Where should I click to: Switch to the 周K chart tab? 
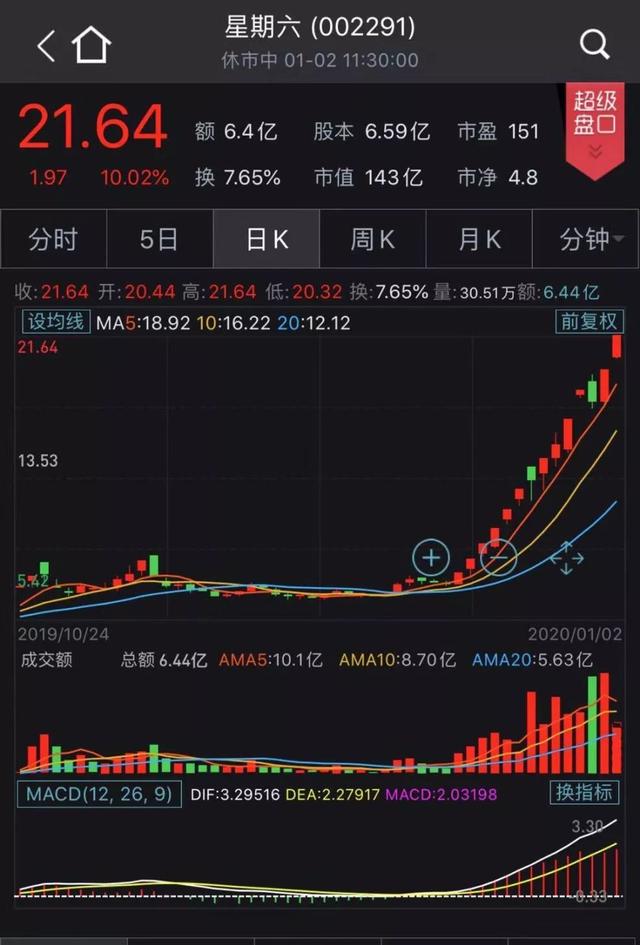[x=372, y=240]
